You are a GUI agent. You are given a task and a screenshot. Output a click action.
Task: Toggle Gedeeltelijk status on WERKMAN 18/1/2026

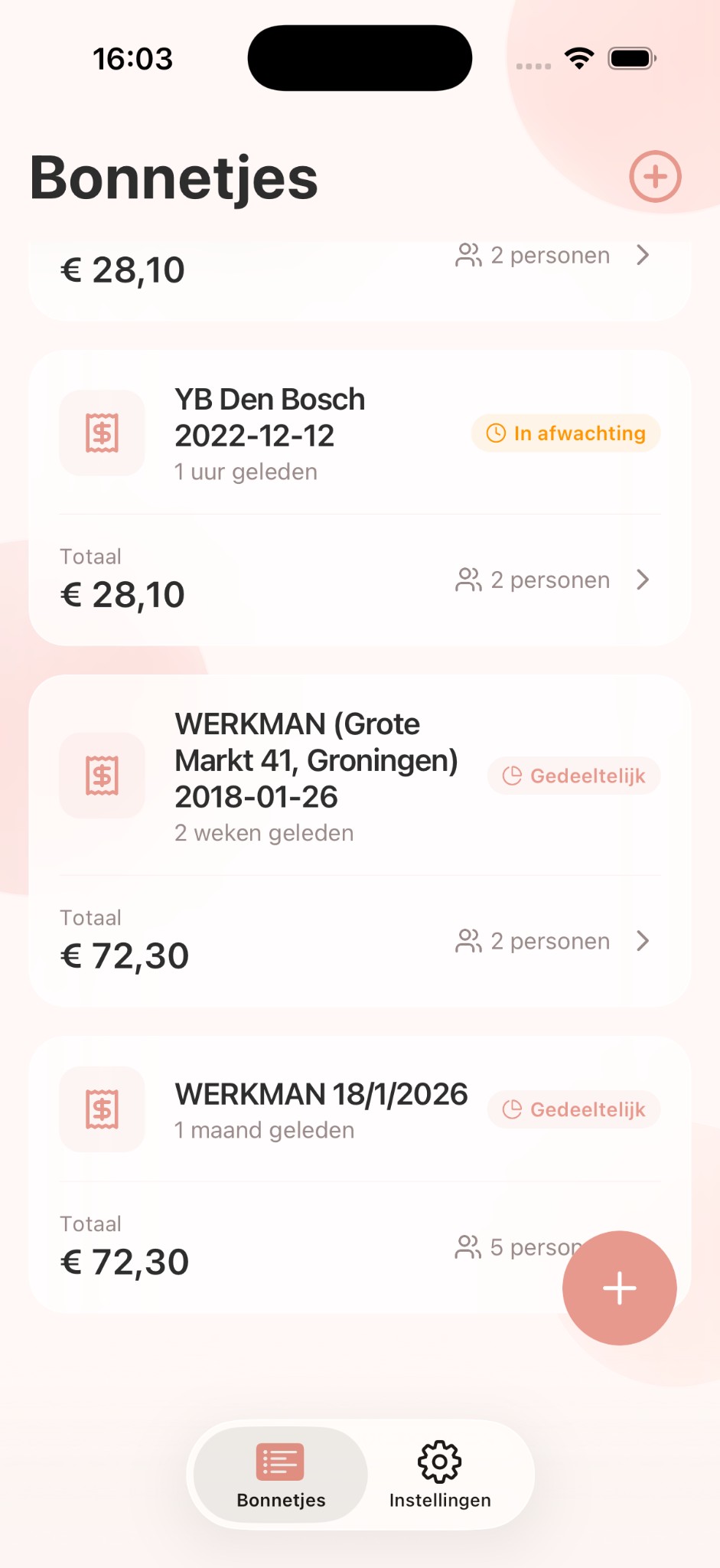(x=573, y=1110)
